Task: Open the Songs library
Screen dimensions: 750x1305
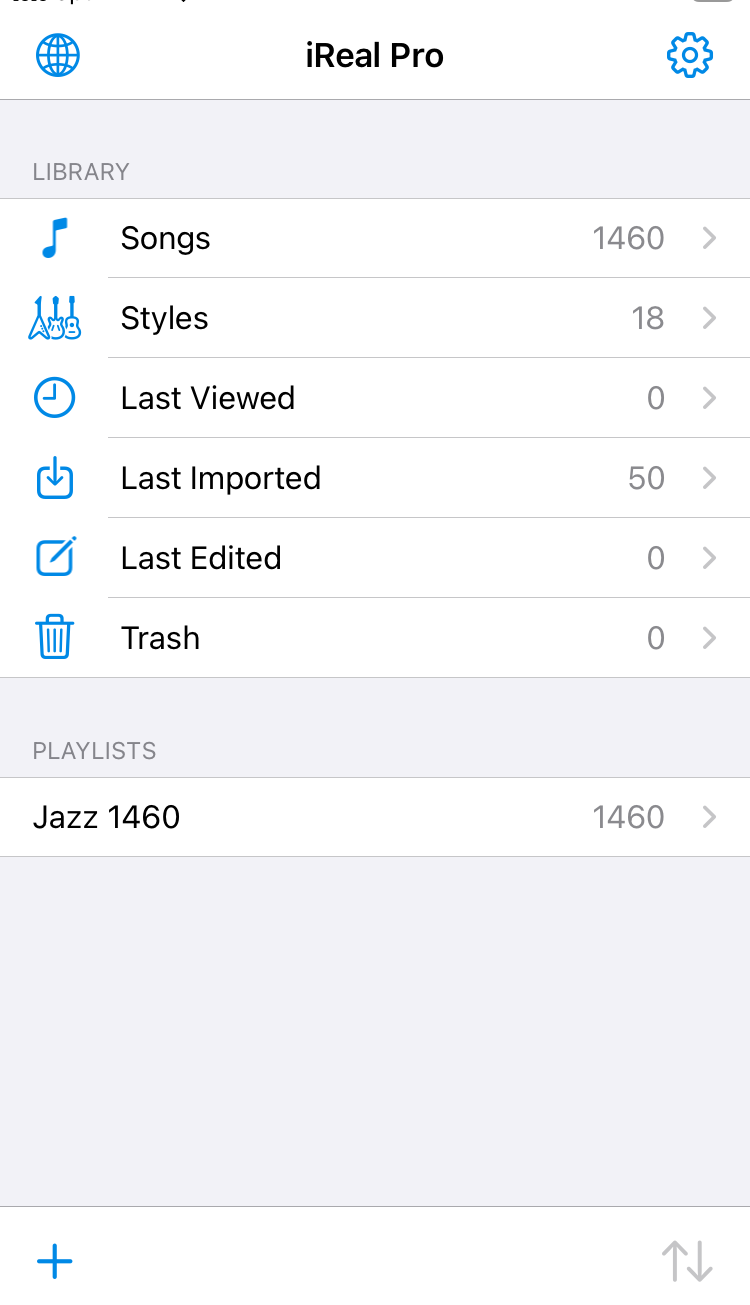Action: (x=375, y=238)
